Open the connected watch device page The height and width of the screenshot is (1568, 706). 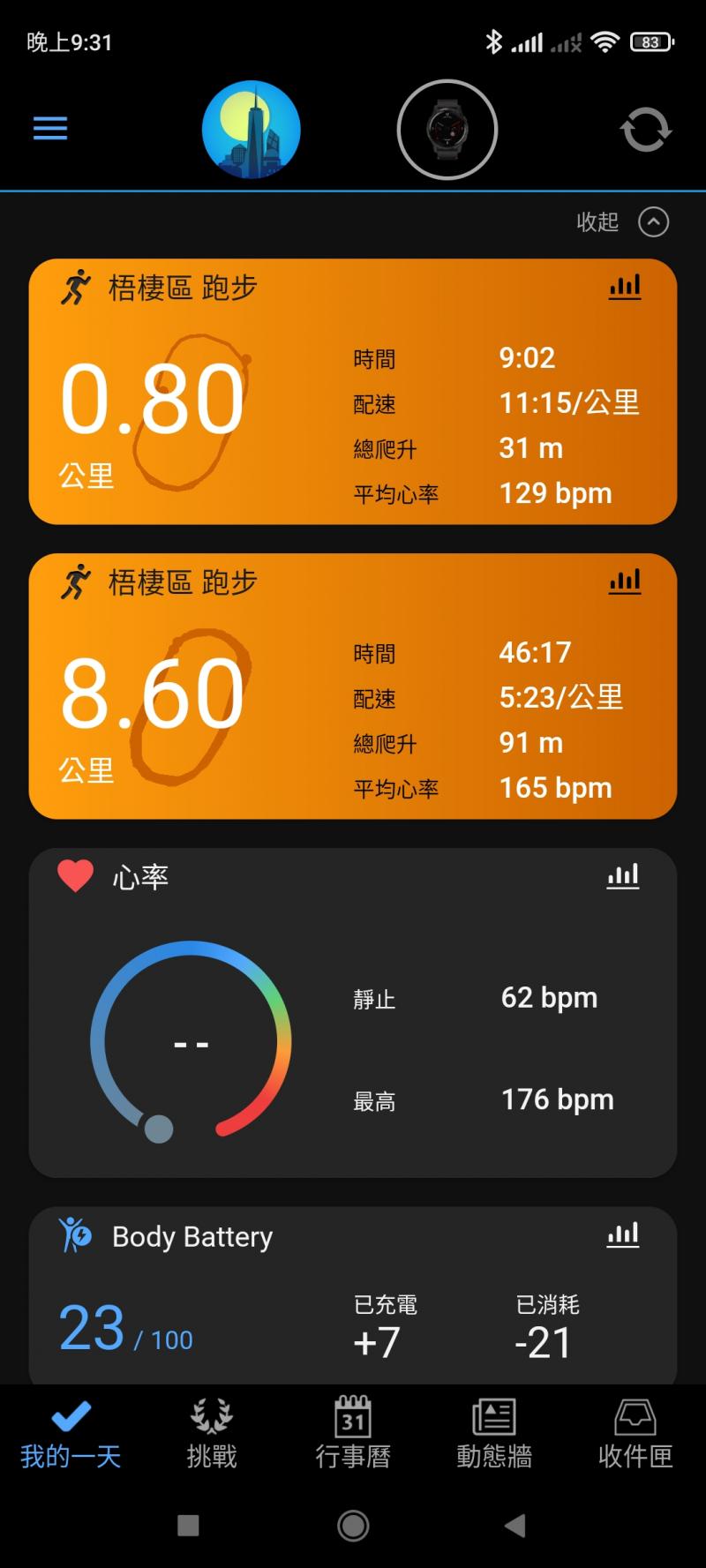(447, 130)
